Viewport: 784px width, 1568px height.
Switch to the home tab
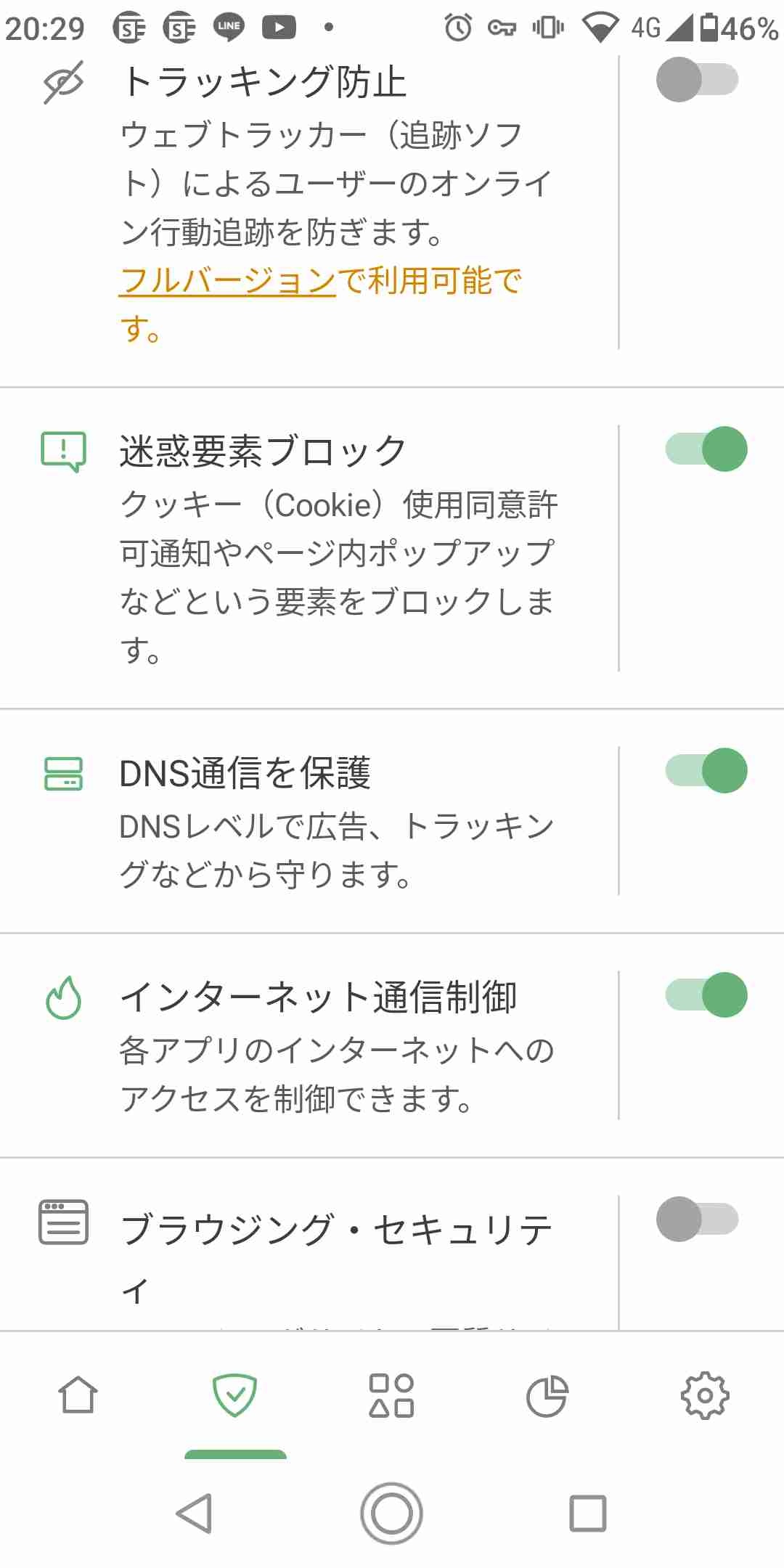click(78, 1395)
